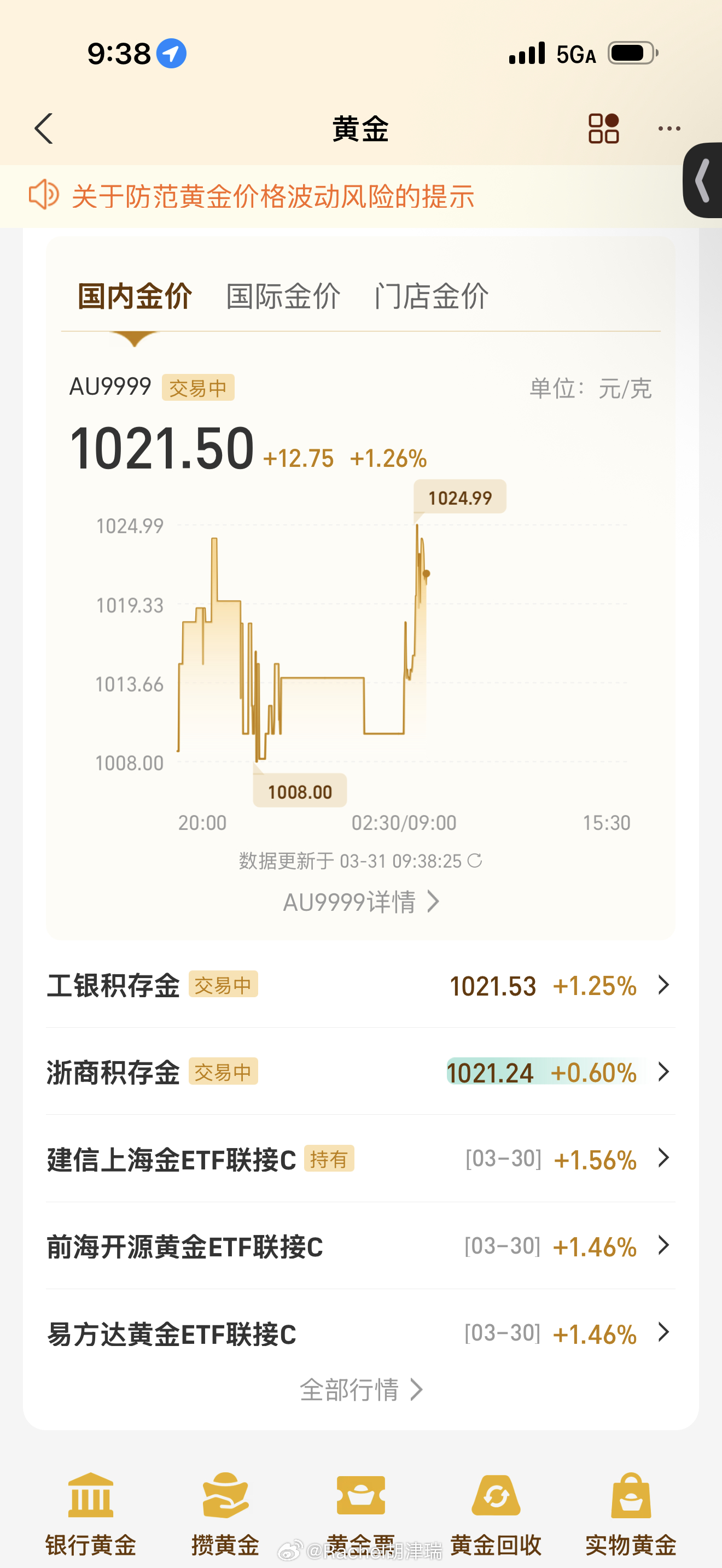Tap the back arrow to exit 黄金 page
The image size is (722, 1568).
(x=43, y=129)
